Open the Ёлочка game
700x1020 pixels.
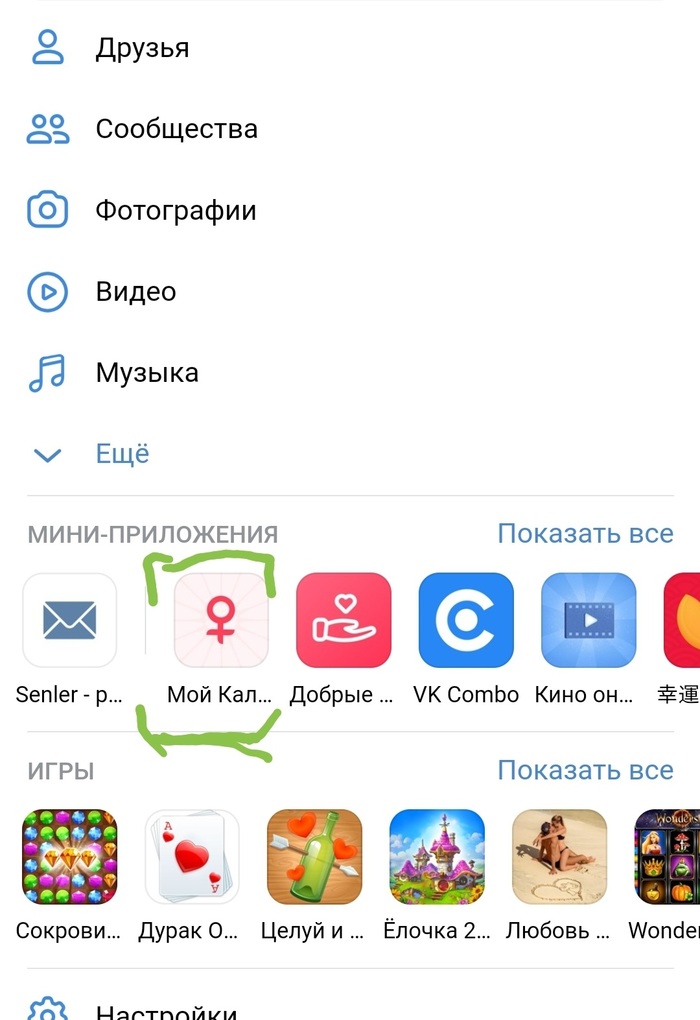[436, 857]
